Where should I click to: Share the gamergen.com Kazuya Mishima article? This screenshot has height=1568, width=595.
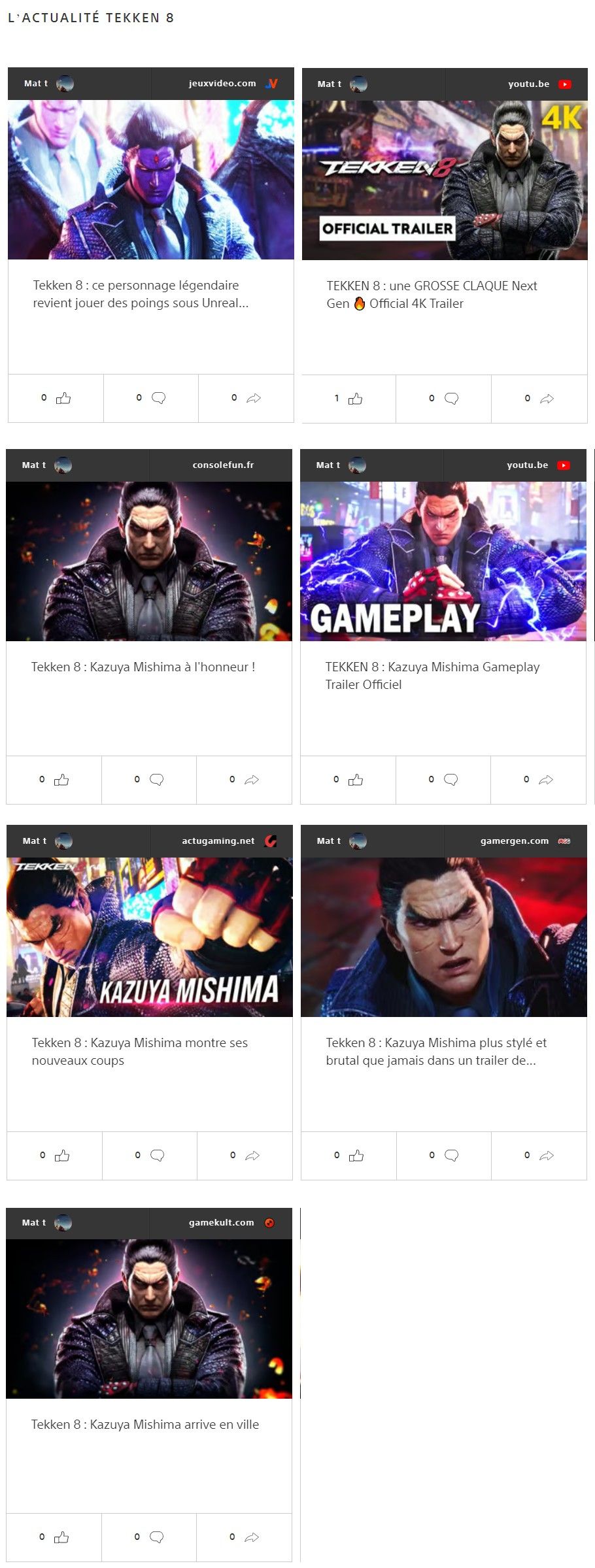pos(547,1156)
